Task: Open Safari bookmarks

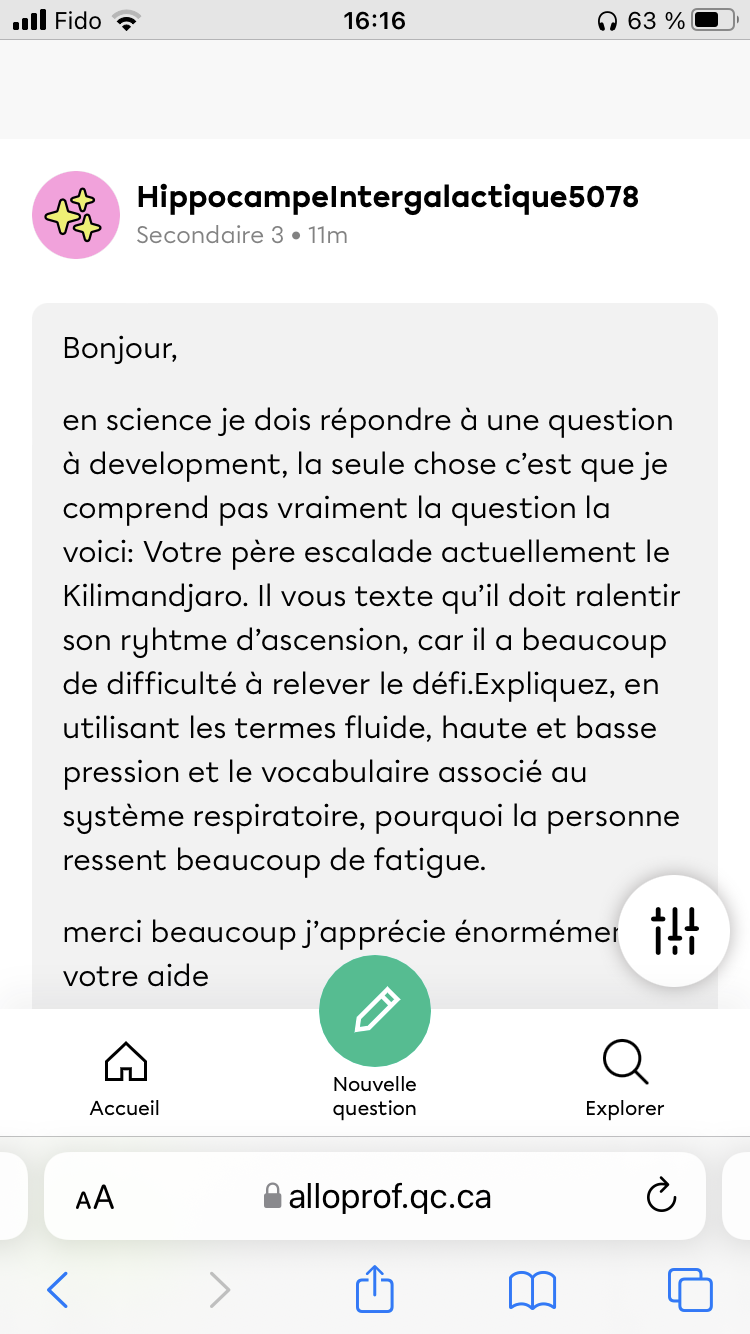Action: [532, 1290]
